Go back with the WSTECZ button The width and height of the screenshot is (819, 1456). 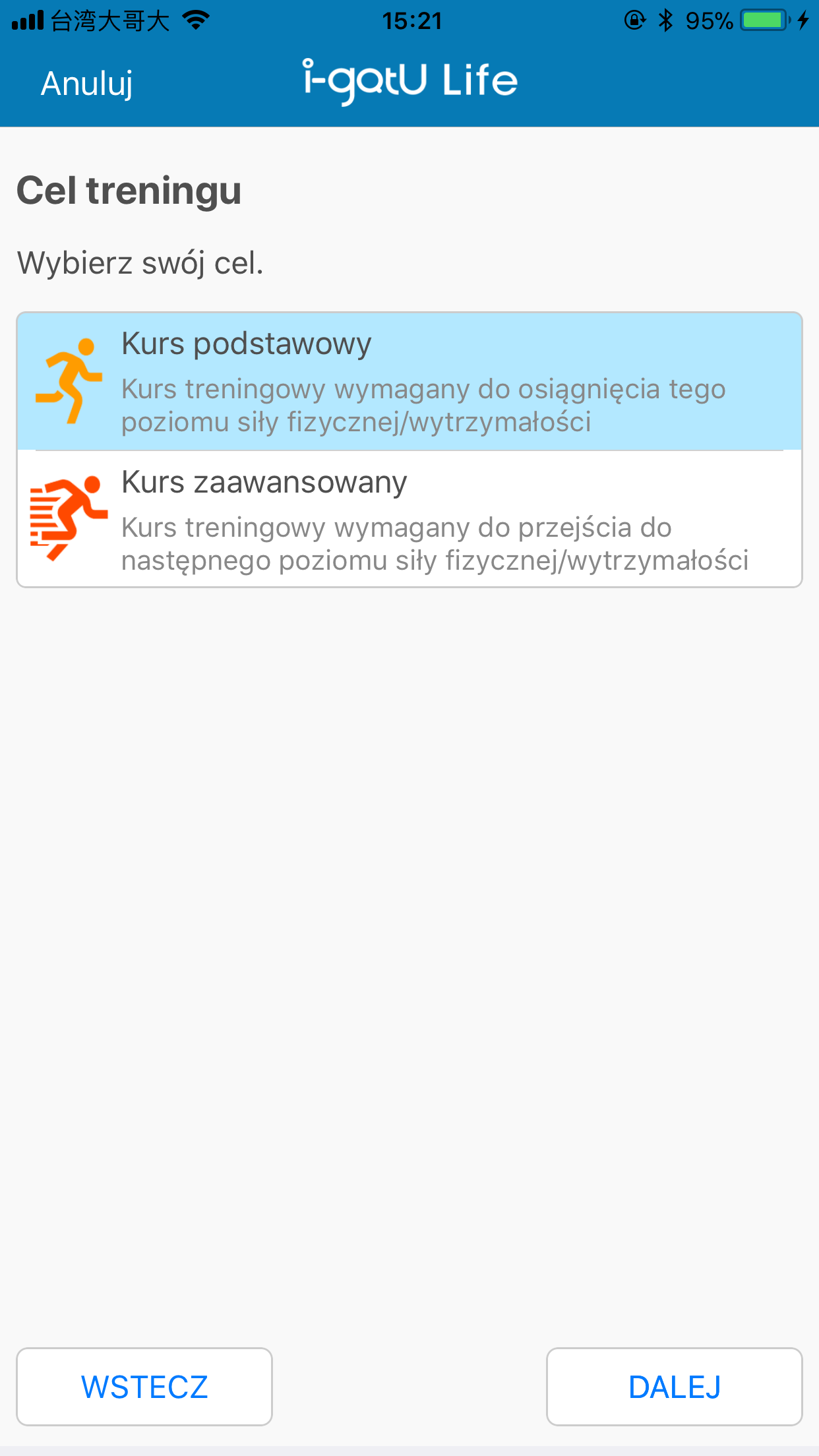144,1387
